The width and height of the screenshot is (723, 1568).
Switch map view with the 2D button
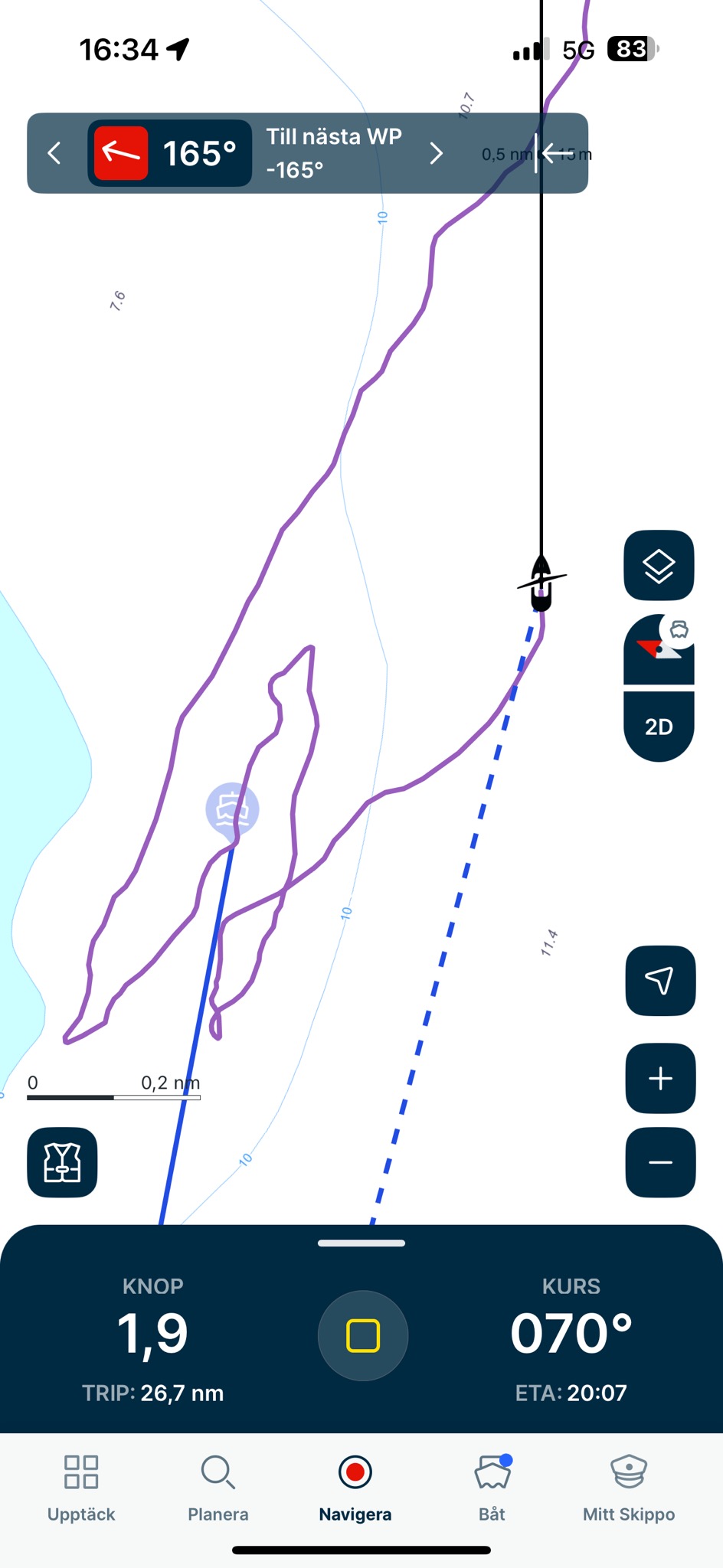[x=659, y=727]
